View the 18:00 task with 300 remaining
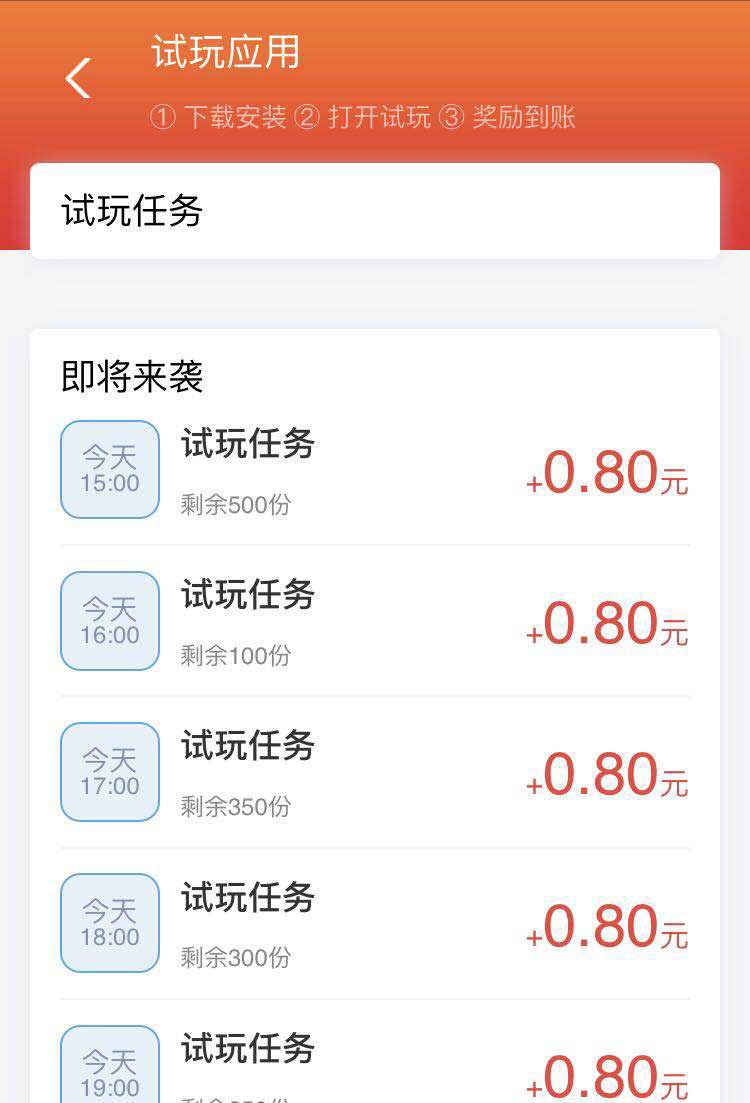The image size is (750, 1103). (x=374, y=923)
